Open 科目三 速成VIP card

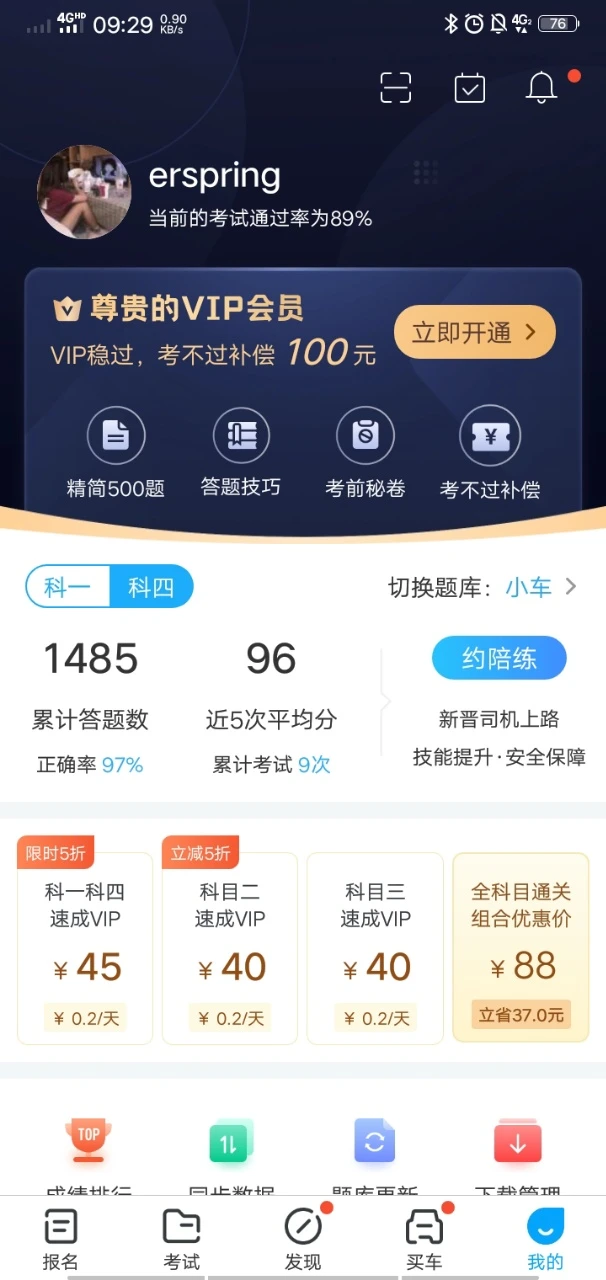pos(375,947)
